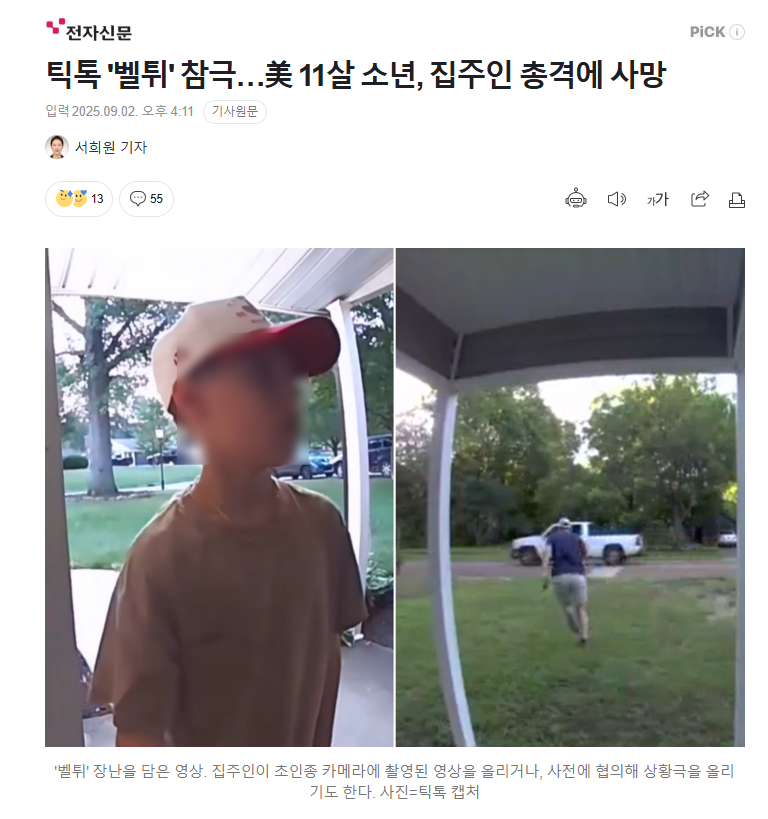Listen to the article with the speaker icon
This screenshot has width=768, height=819.
coord(617,199)
